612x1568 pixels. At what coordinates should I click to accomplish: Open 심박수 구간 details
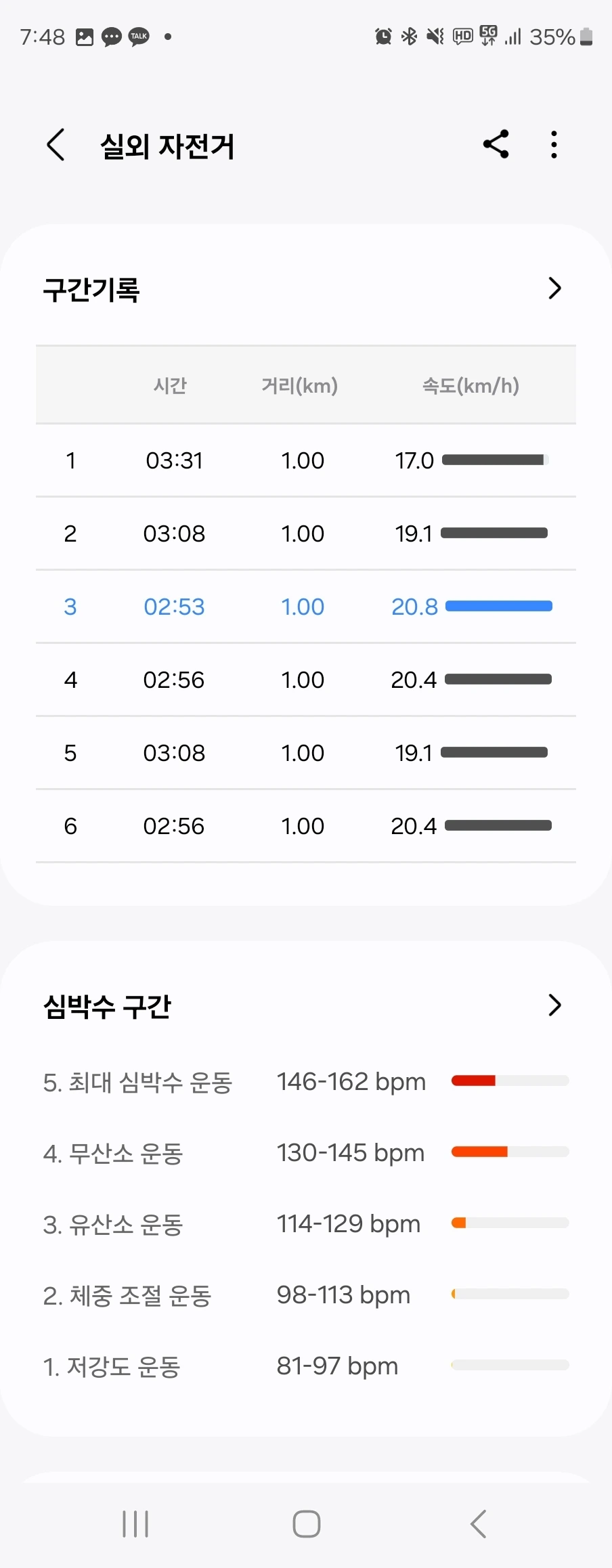pyautogui.click(x=554, y=1005)
